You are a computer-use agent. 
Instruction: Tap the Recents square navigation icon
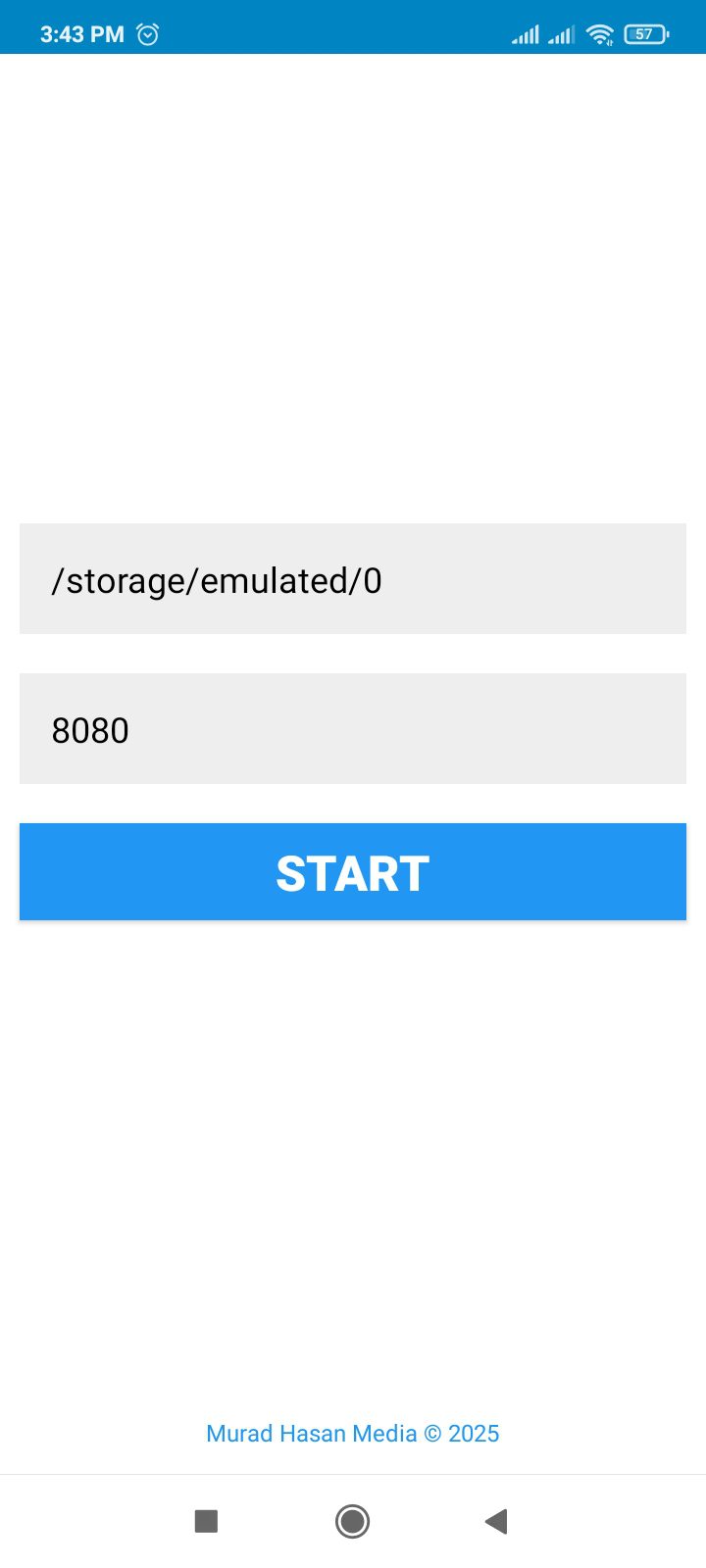(x=206, y=1521)
